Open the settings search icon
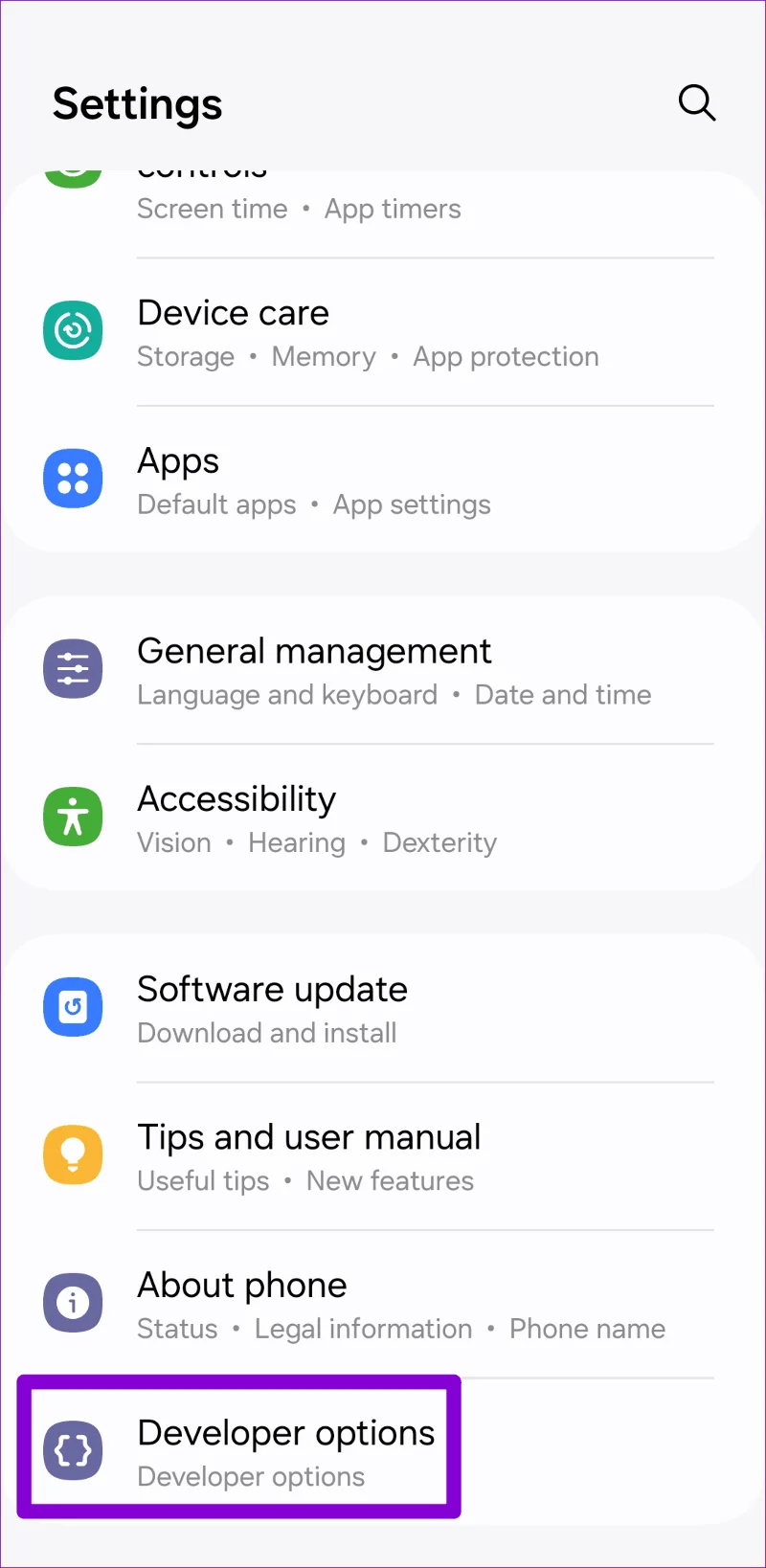This screenshot has width=766, height=1568. [x=697, y=102]
